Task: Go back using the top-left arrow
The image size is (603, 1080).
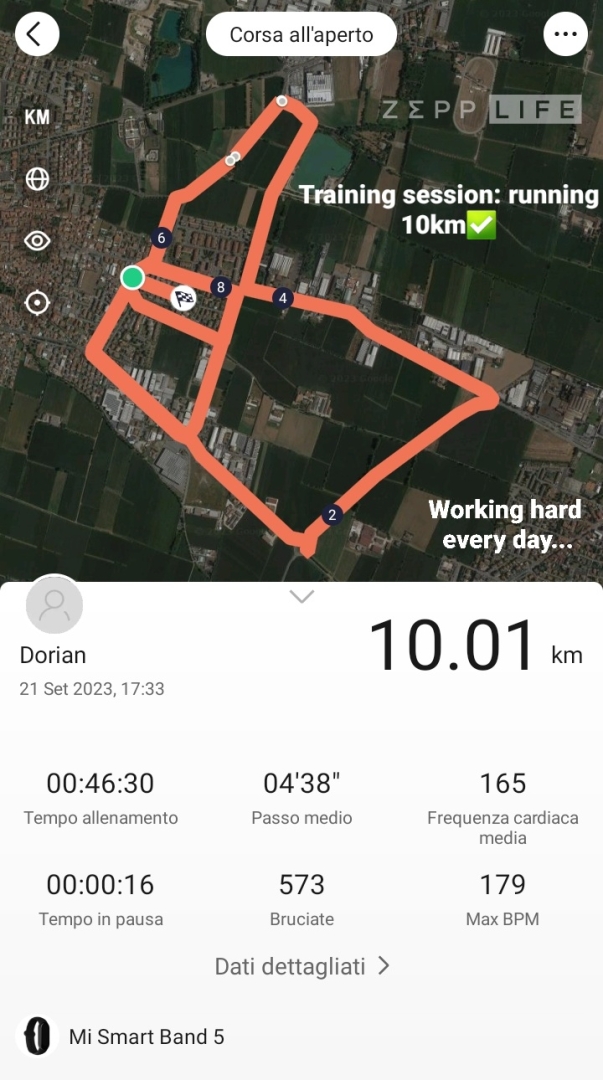Action: (36, 34)
